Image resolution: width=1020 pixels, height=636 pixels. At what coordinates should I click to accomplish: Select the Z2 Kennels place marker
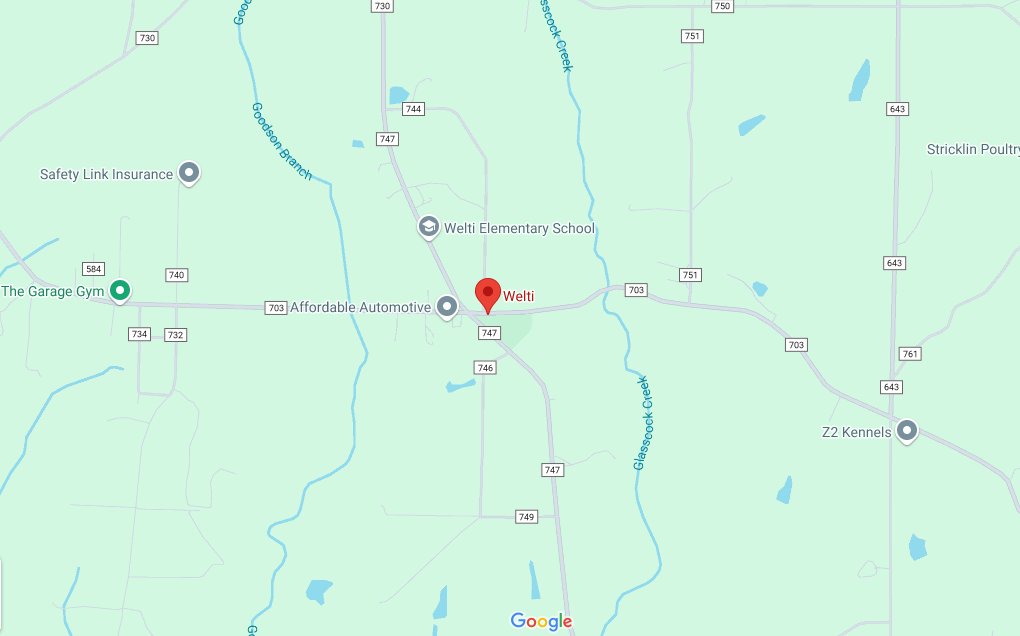pyautogui.click(x=907, y=431)
